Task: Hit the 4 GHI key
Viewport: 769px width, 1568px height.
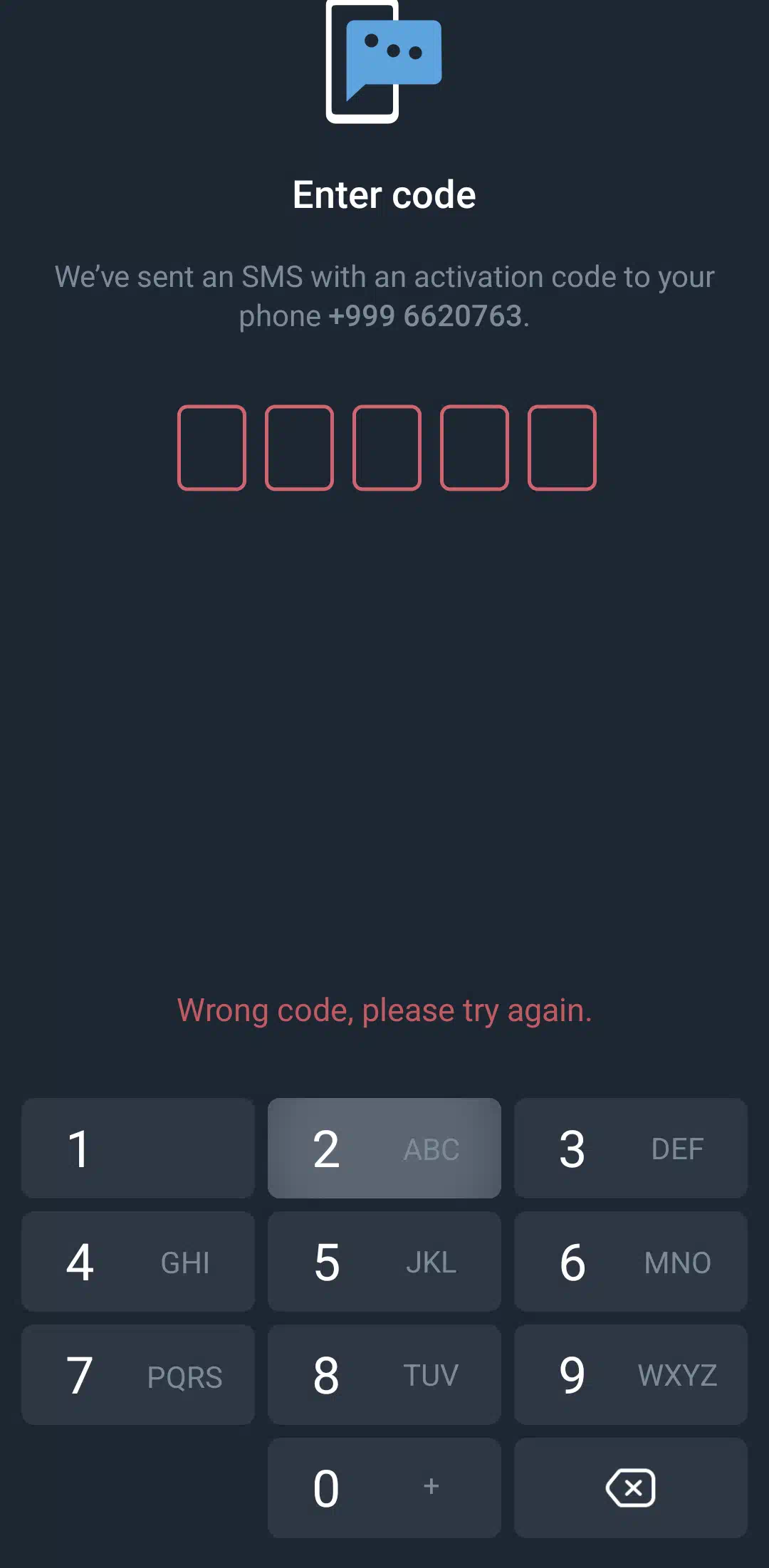Action: 138,1262
